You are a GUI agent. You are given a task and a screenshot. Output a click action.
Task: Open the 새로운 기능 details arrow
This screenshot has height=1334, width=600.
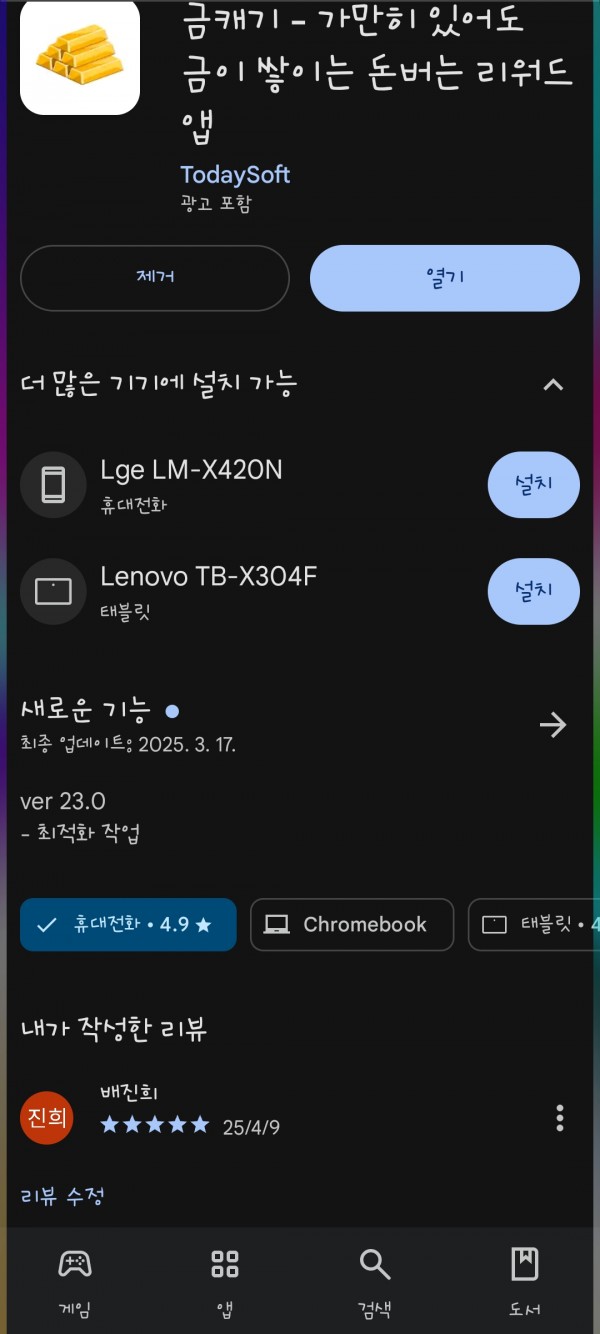[x=553, y=725]
